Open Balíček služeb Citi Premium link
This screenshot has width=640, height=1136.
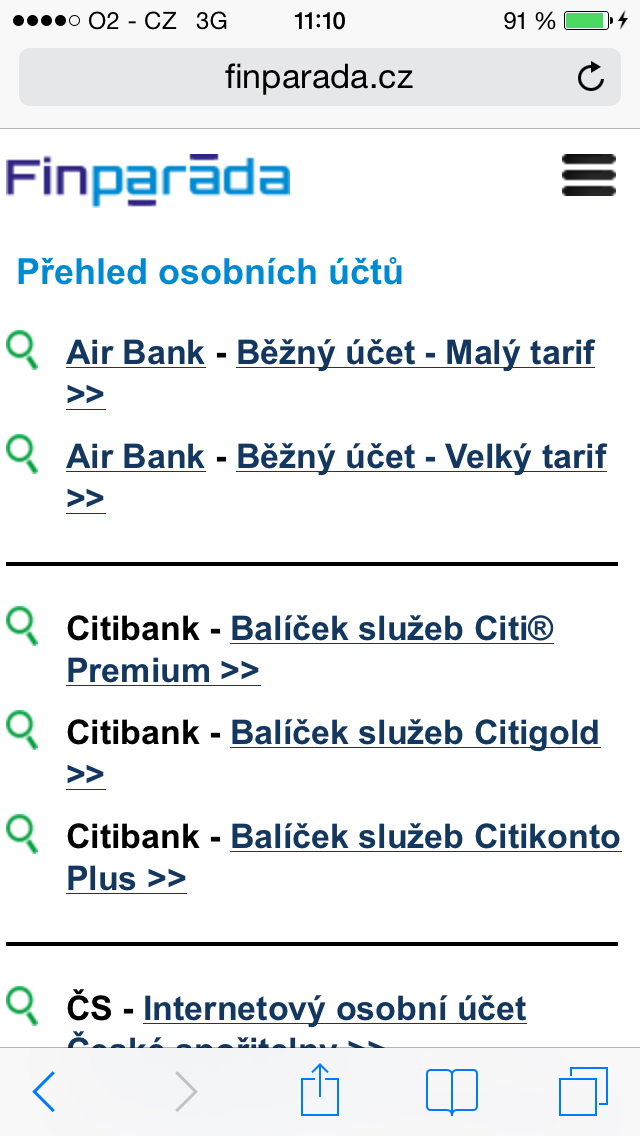[392, 629]
